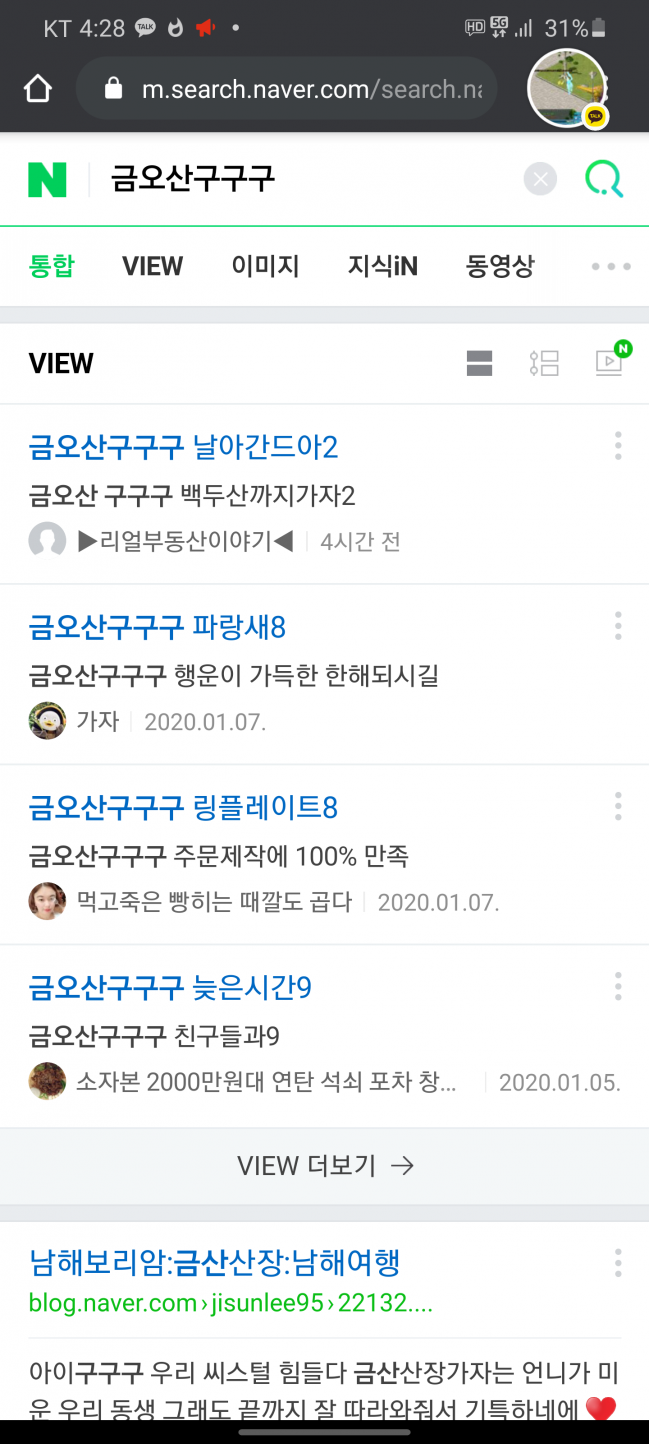Open result 금오산구구구 날아간드아2
This screenshot has height=1444, width=649.
[x=184, y=446]
